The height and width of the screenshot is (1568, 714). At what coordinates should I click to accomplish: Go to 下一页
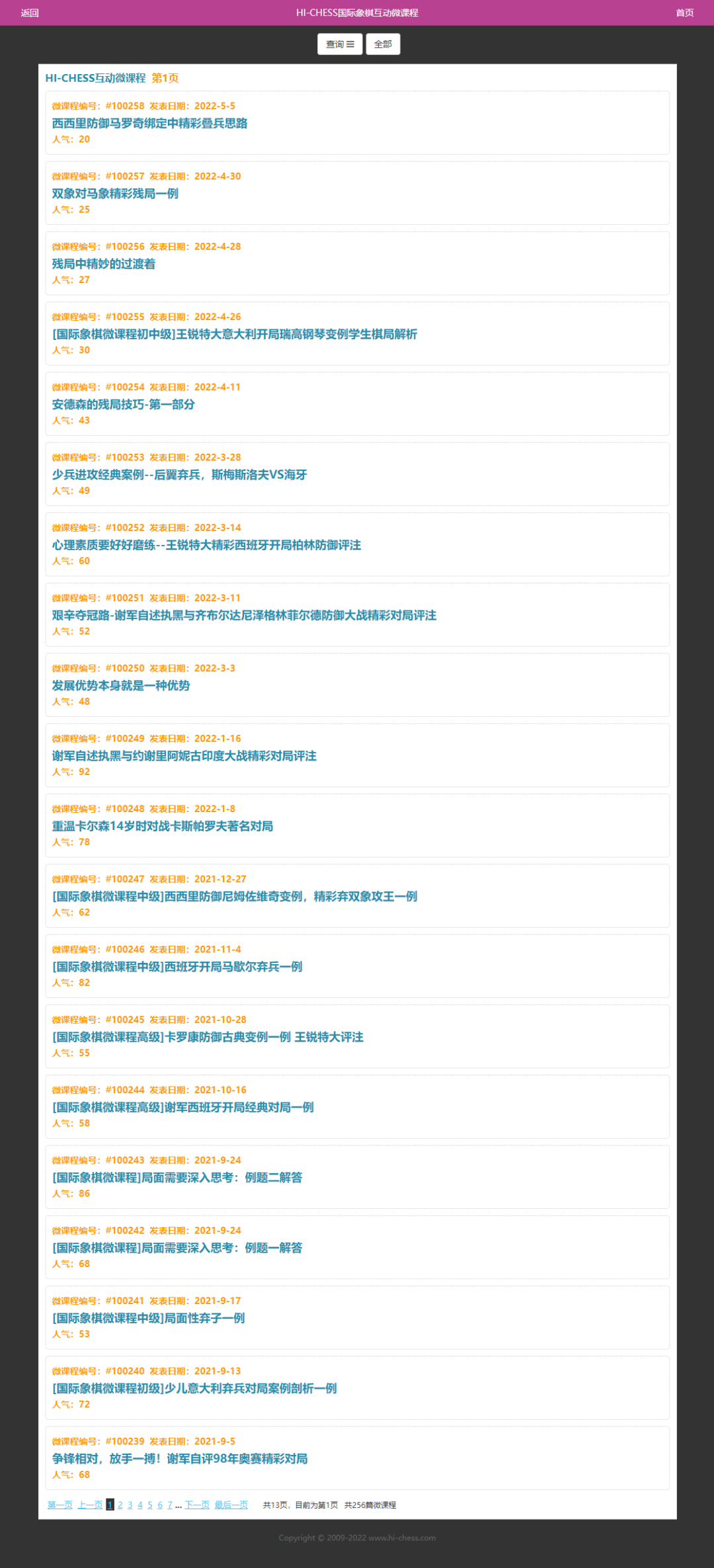point(197,1505)
